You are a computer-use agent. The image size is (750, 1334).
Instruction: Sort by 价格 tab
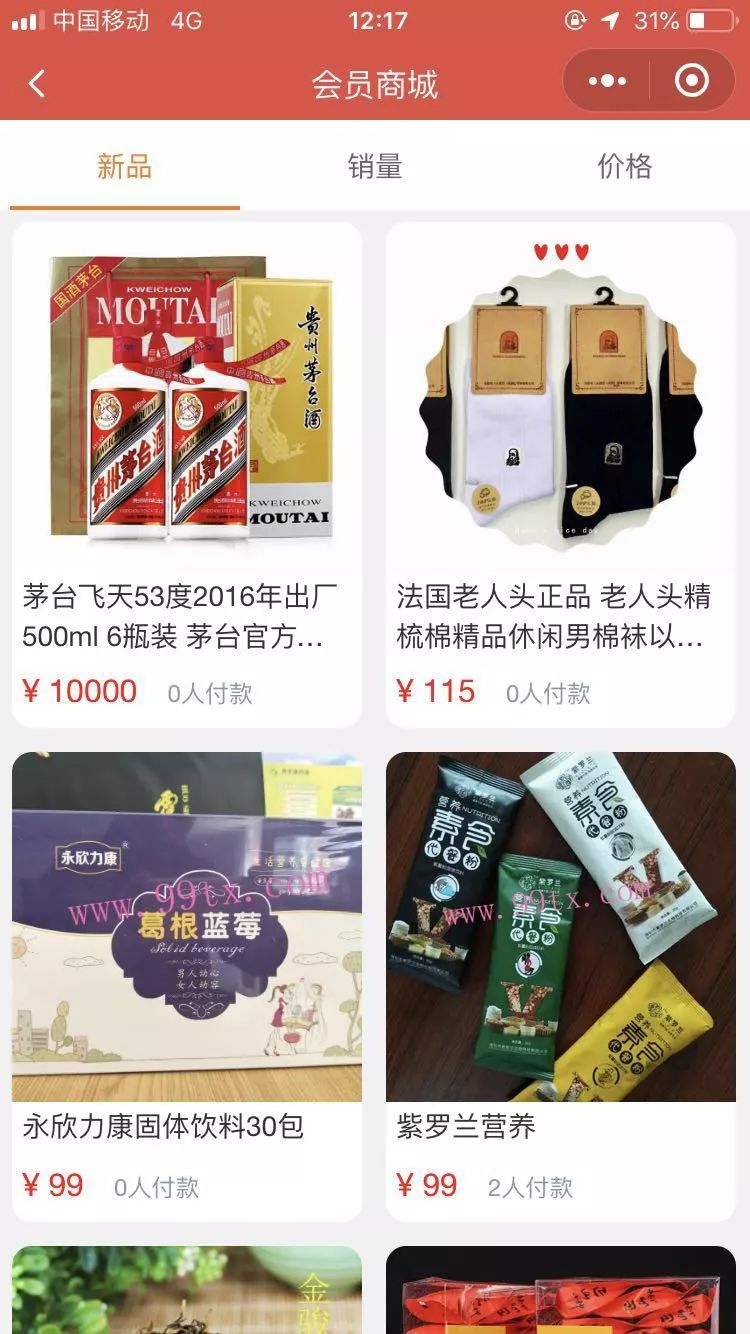[624, 166]
